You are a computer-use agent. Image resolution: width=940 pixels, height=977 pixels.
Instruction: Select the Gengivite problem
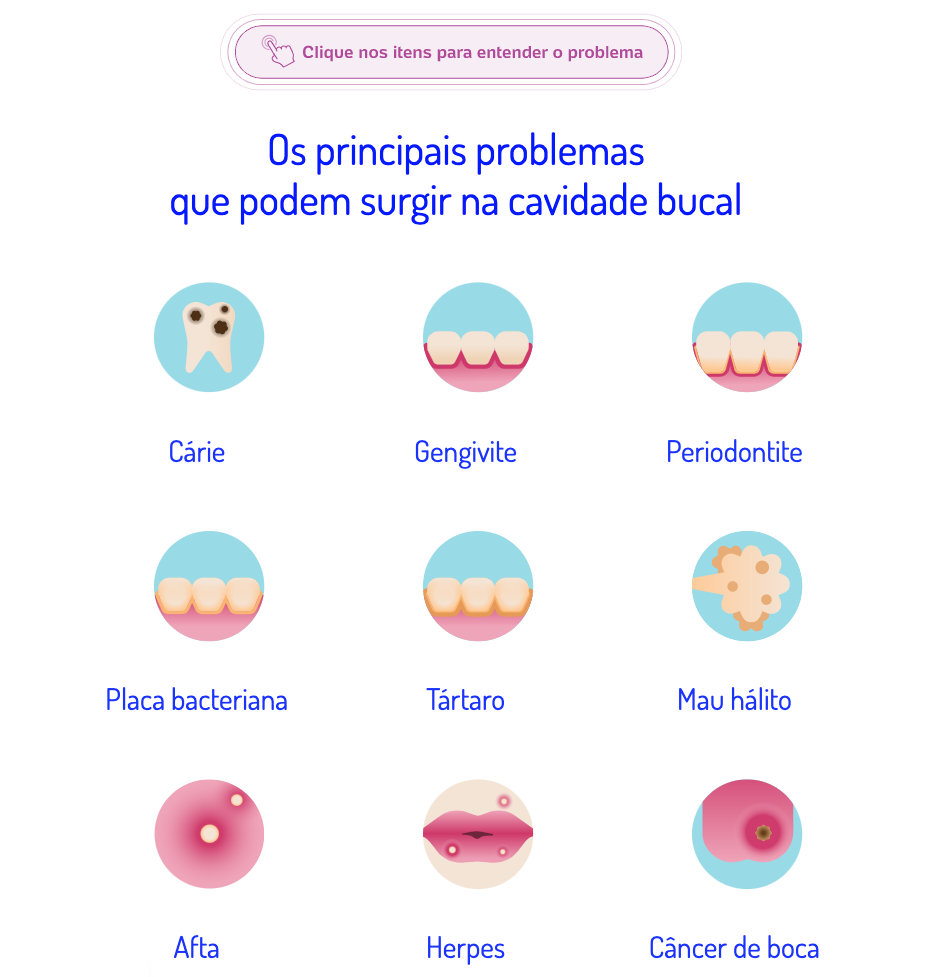477,337
